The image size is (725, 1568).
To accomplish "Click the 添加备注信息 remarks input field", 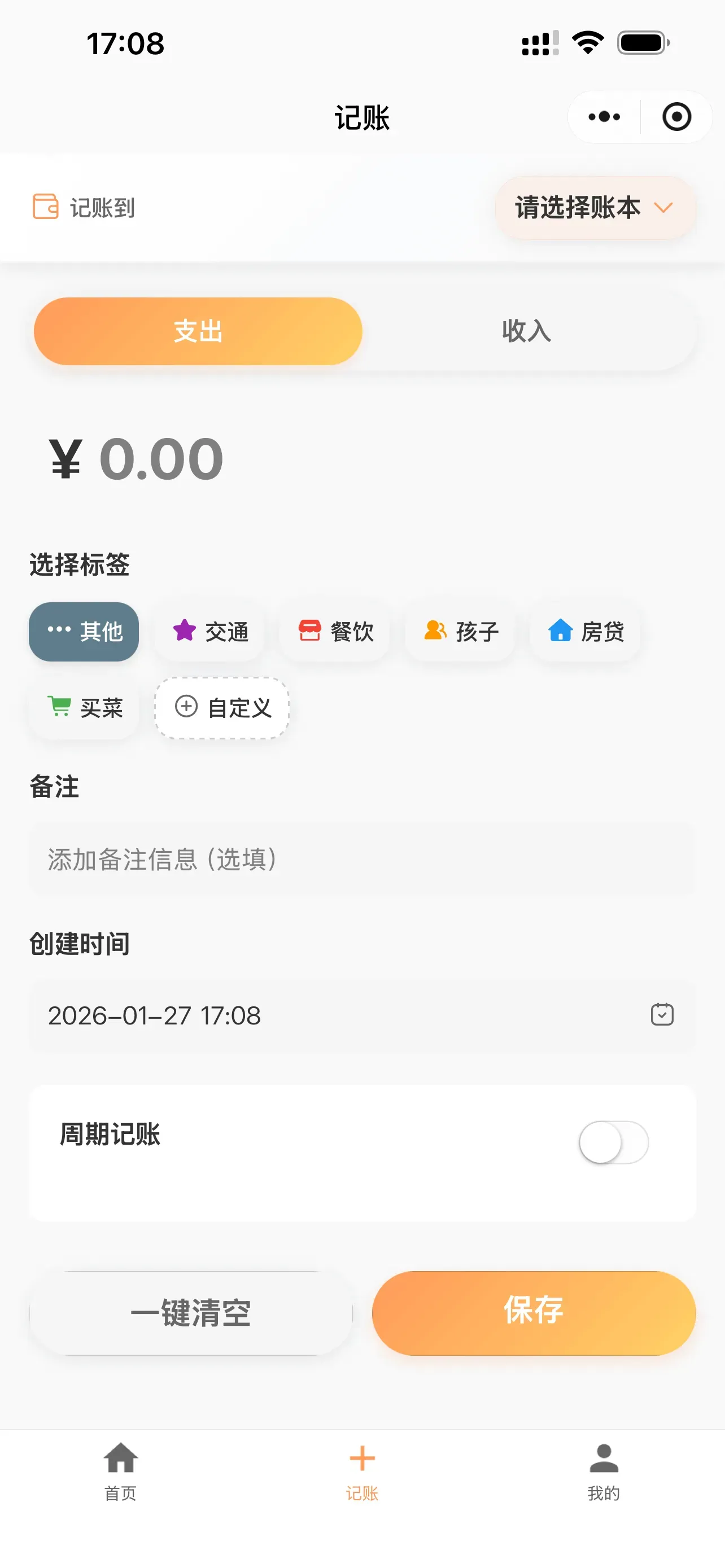I will (362, 861).
